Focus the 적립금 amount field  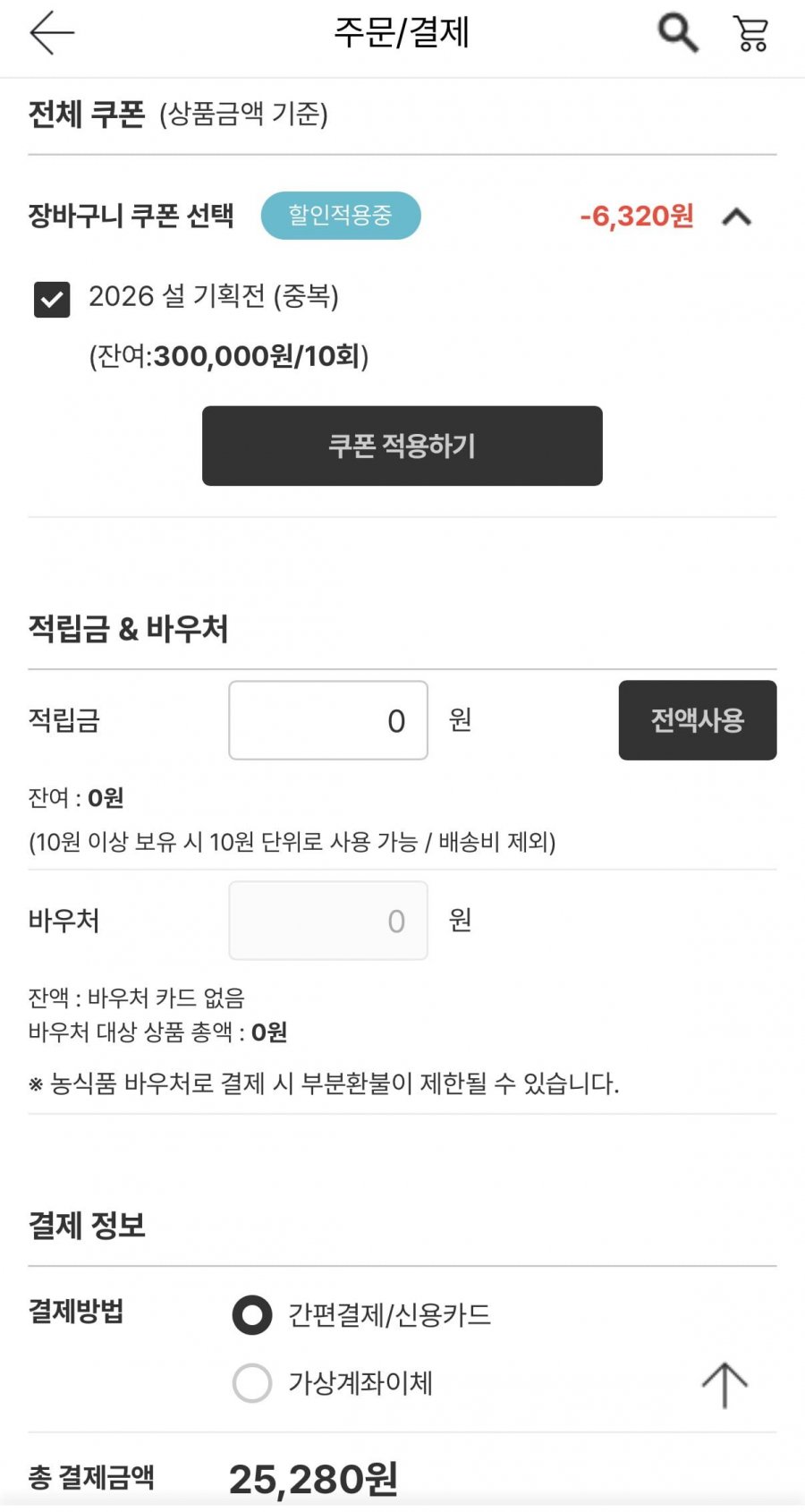(328, 720)
